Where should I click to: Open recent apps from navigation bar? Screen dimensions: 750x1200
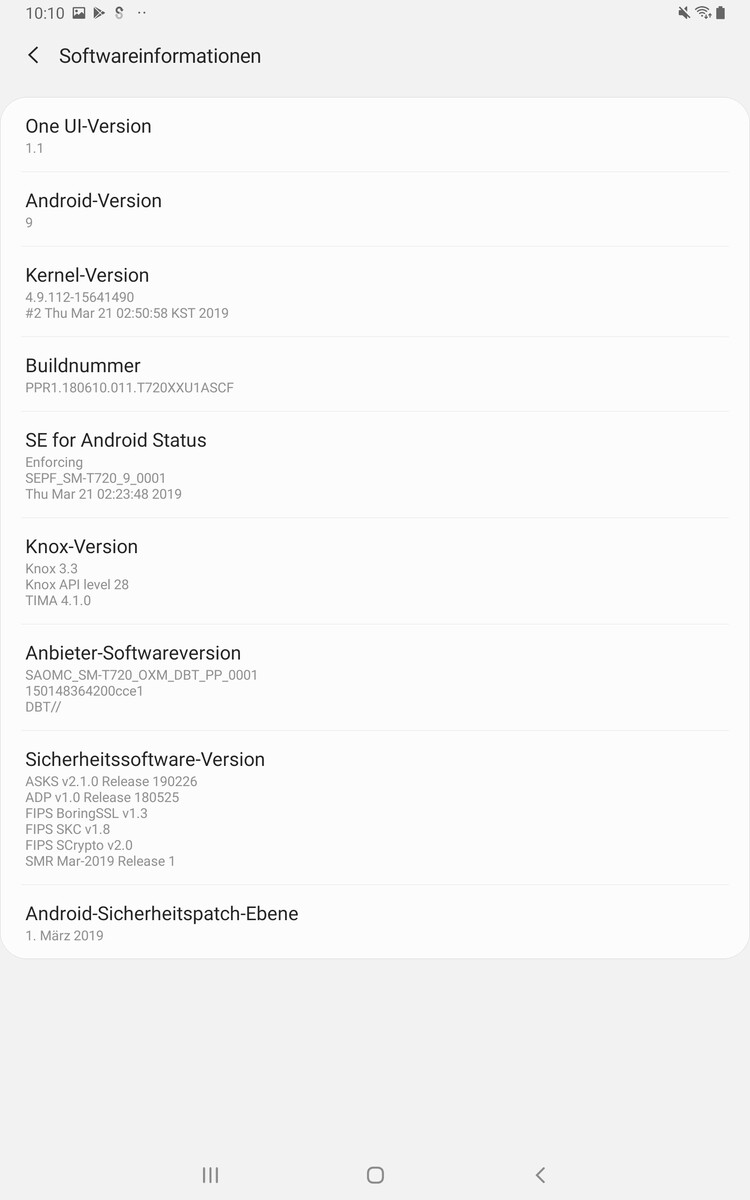click(210, 1175)
